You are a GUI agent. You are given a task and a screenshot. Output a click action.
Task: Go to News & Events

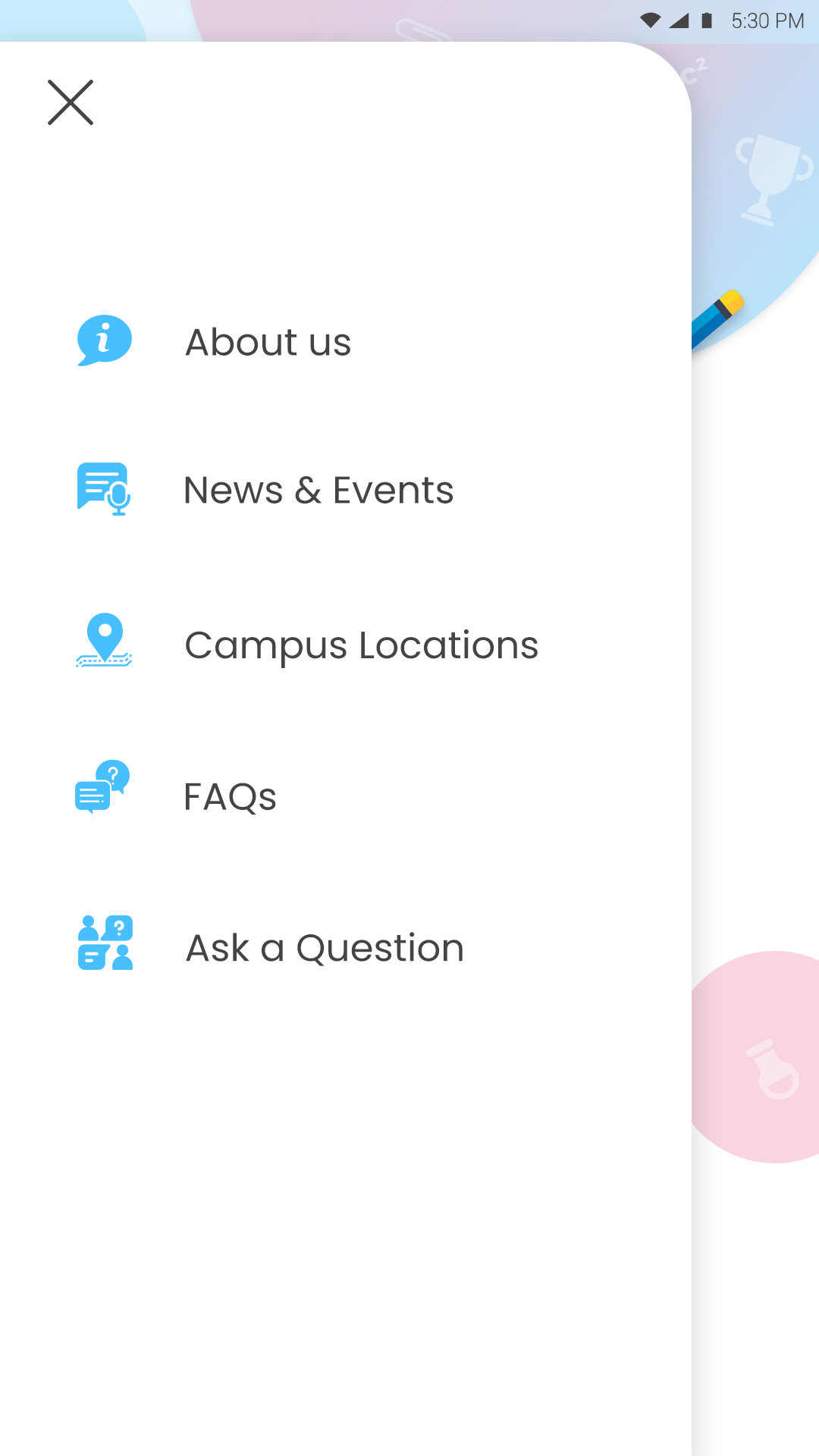point(318,491)
